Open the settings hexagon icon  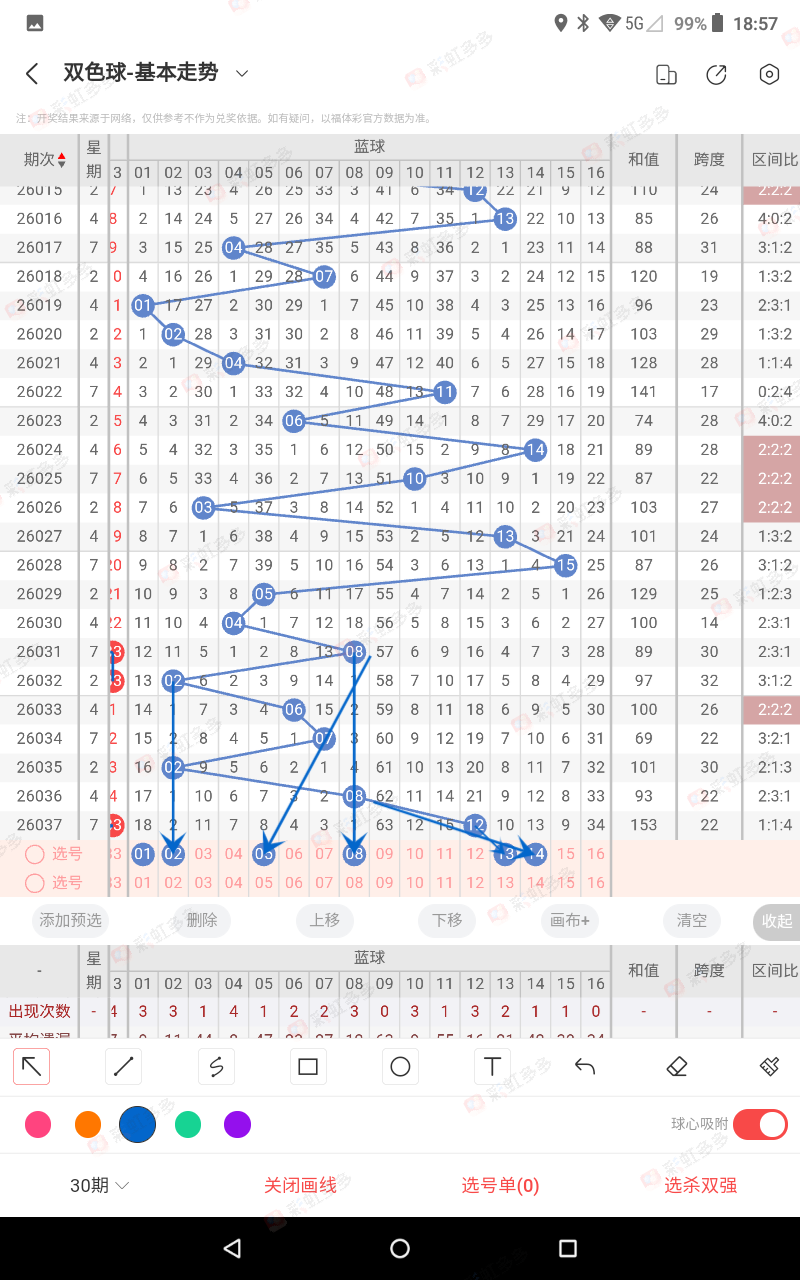tap(768, 74)
